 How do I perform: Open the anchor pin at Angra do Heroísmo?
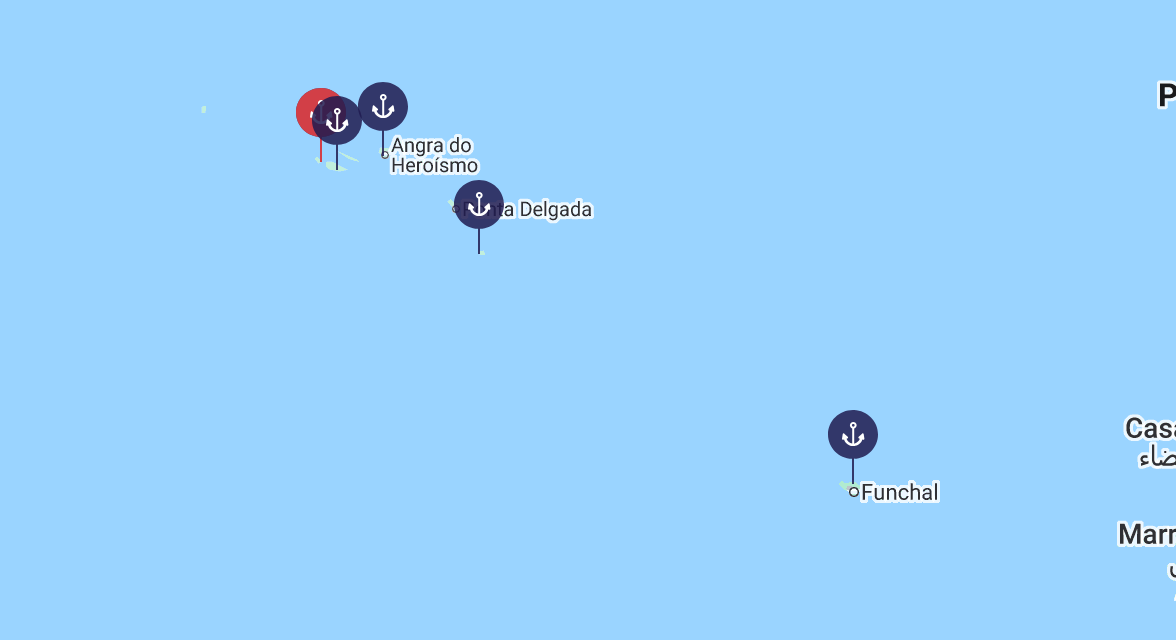click(x=382, y=107)
